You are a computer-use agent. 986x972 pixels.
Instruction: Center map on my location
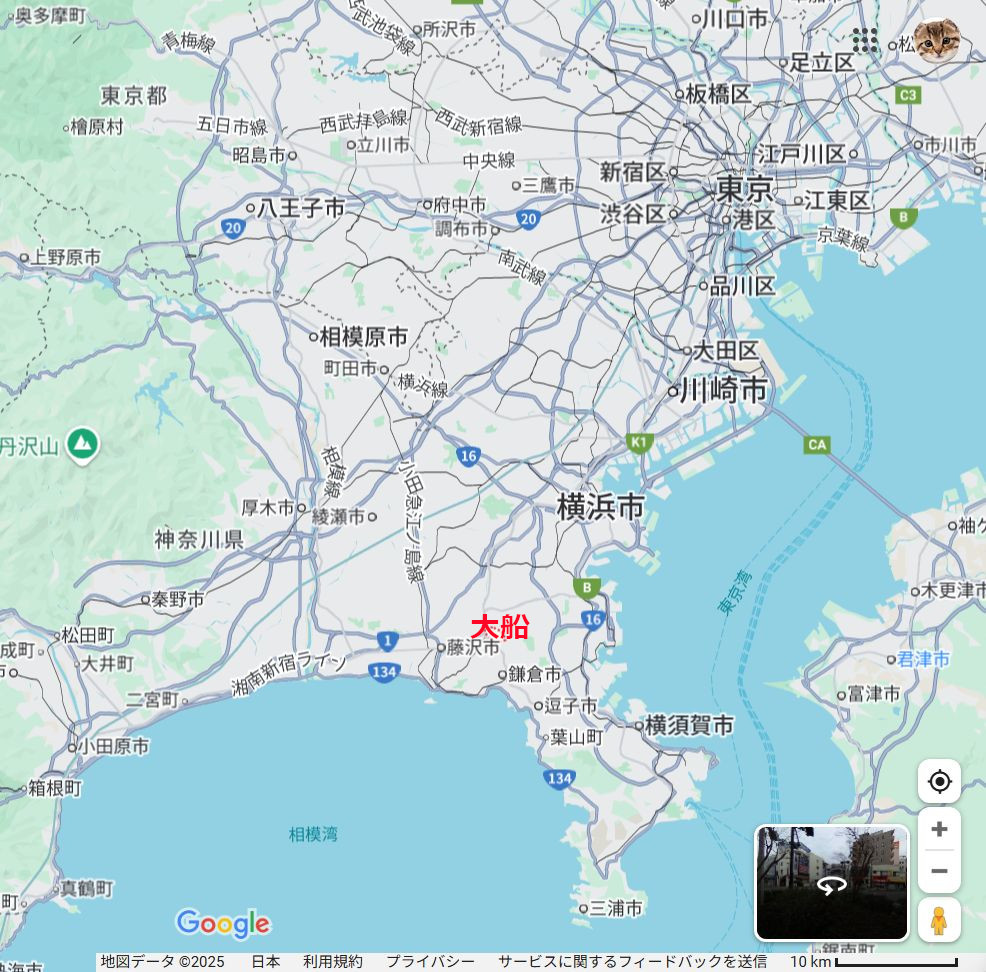coord(939,781)
